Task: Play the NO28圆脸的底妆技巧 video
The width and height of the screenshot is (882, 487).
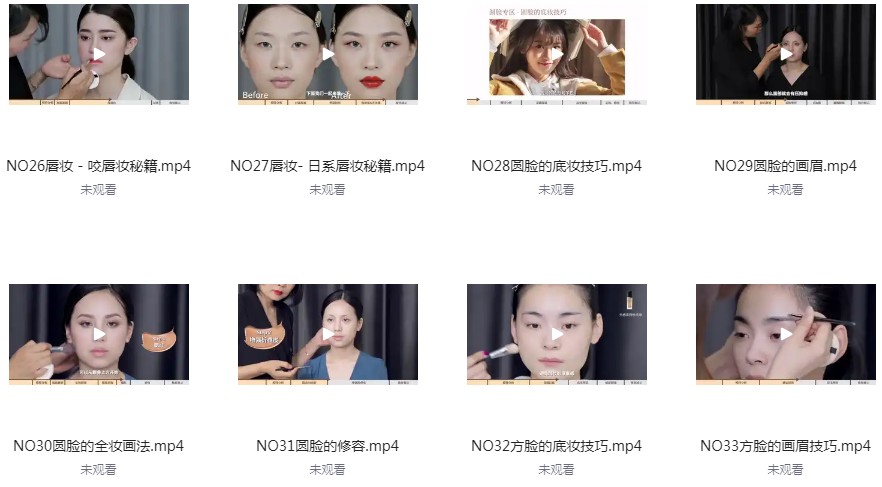Action: click(x=557, y=54)
